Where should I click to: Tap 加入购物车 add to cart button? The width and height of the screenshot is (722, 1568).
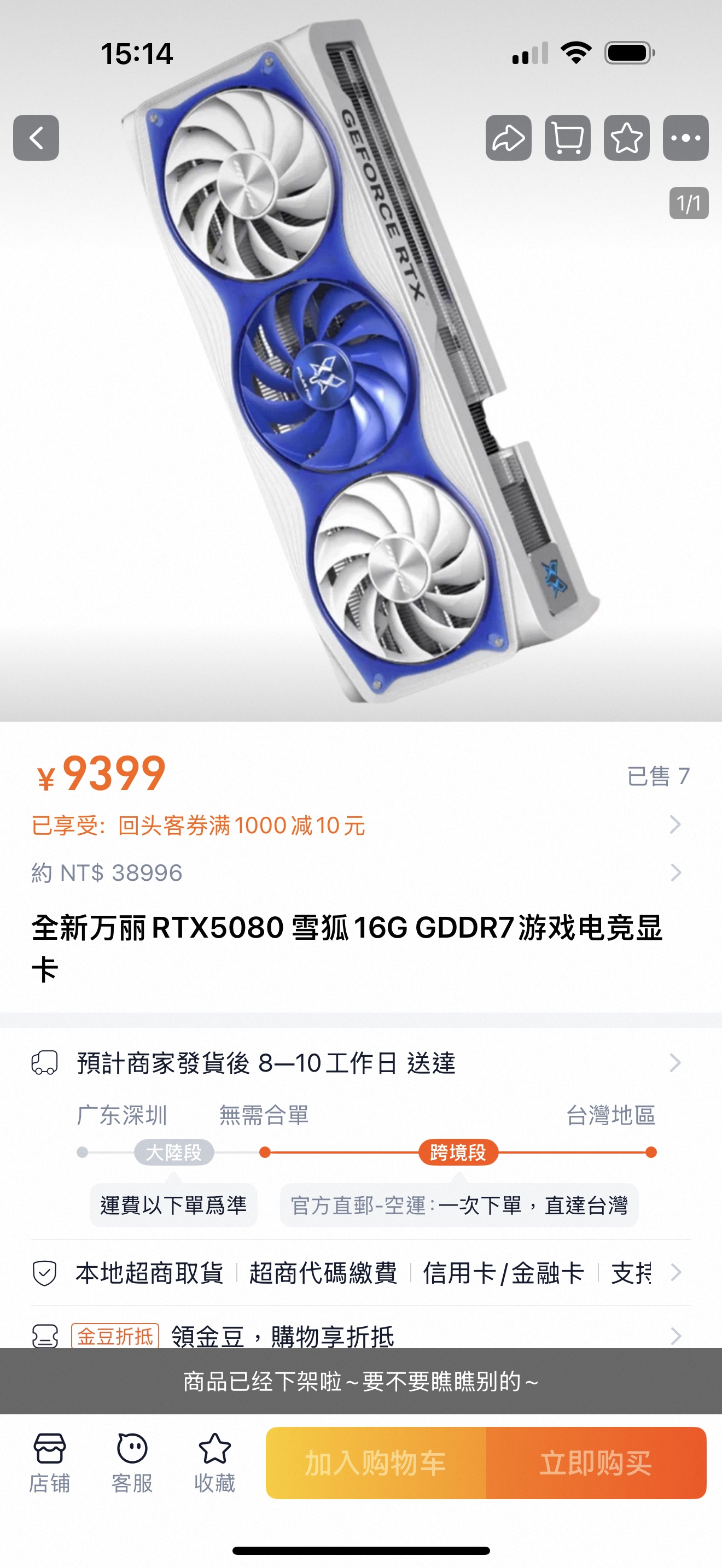[376, 1462]
